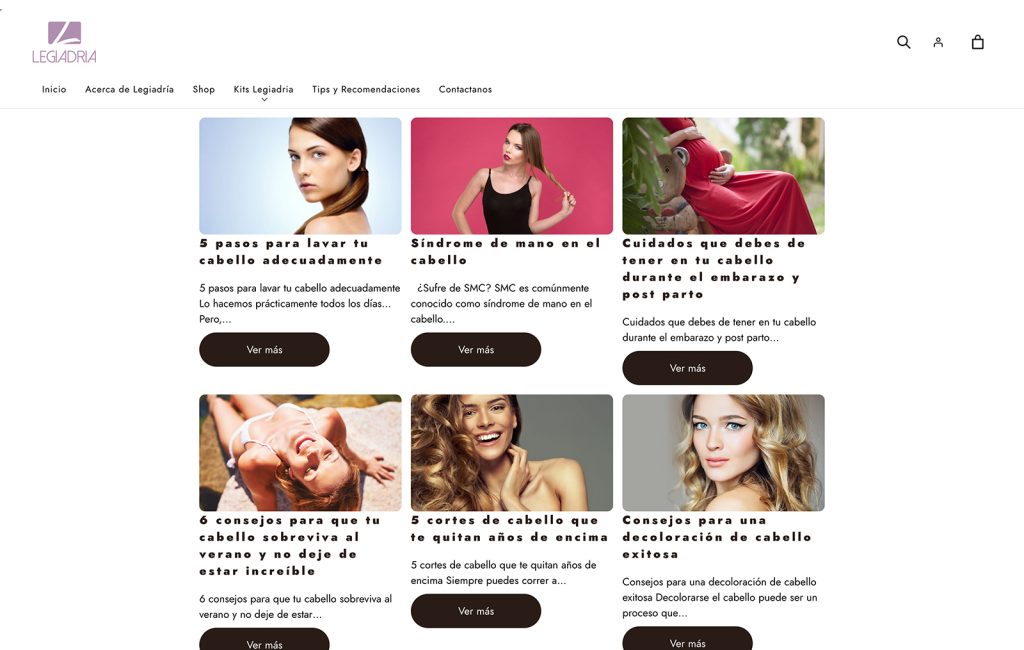Open Acerca de Legiadría page

click(129, 89)
